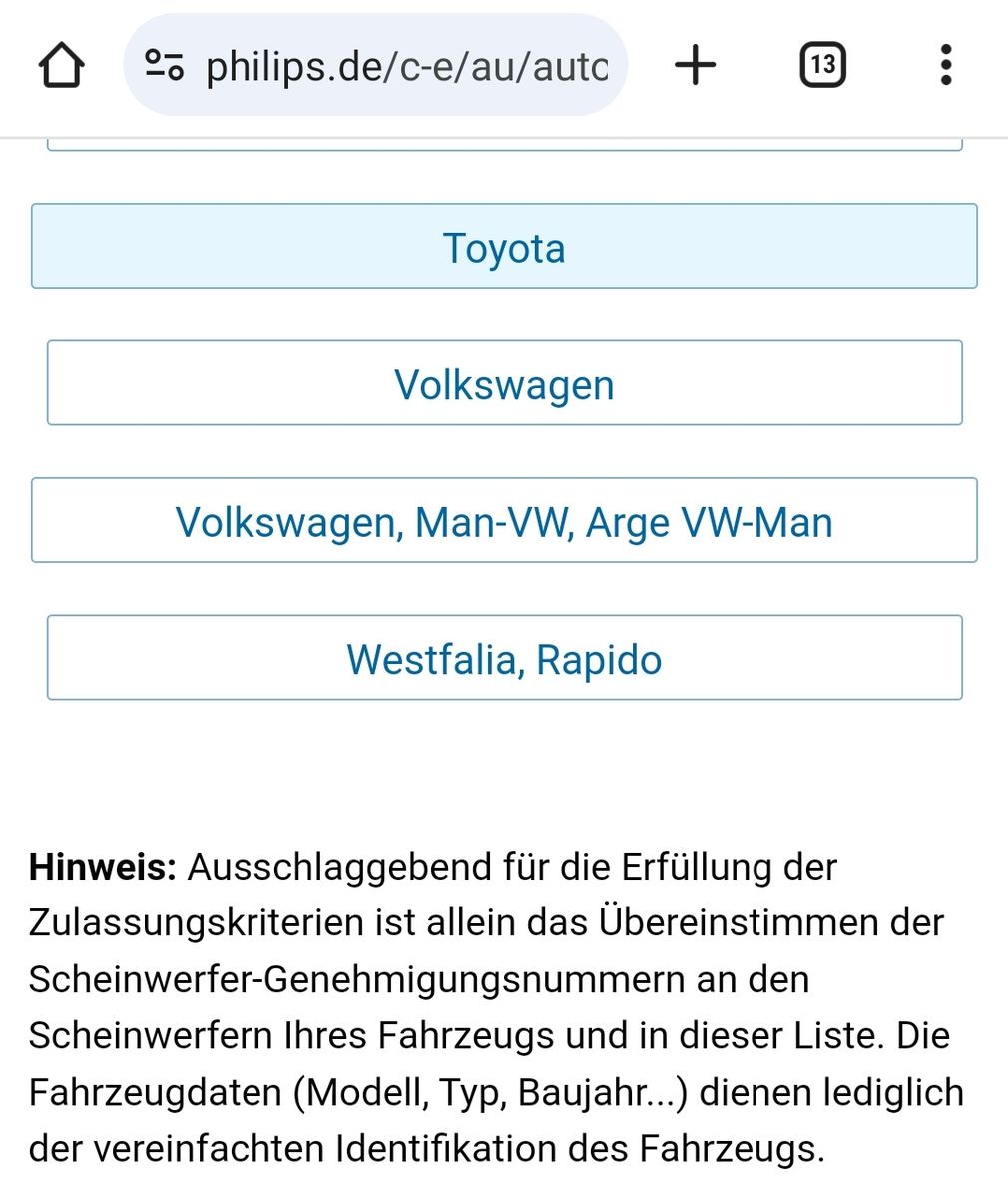Pick Volkswagen, Man-VW, Arge VW-Man
1008x1198 pixels.
point(504,521)
